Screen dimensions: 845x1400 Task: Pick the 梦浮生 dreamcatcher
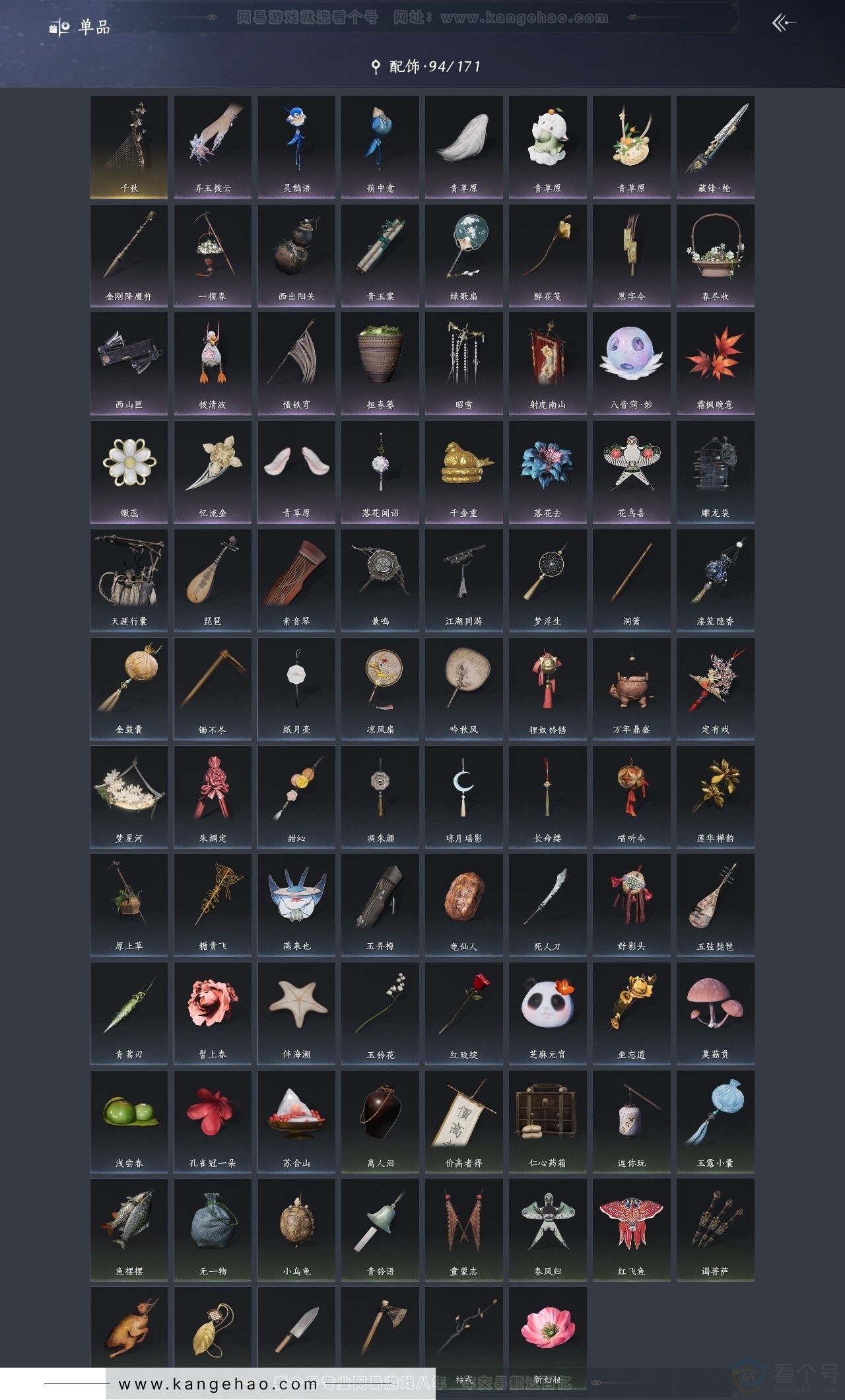point(547,580)
